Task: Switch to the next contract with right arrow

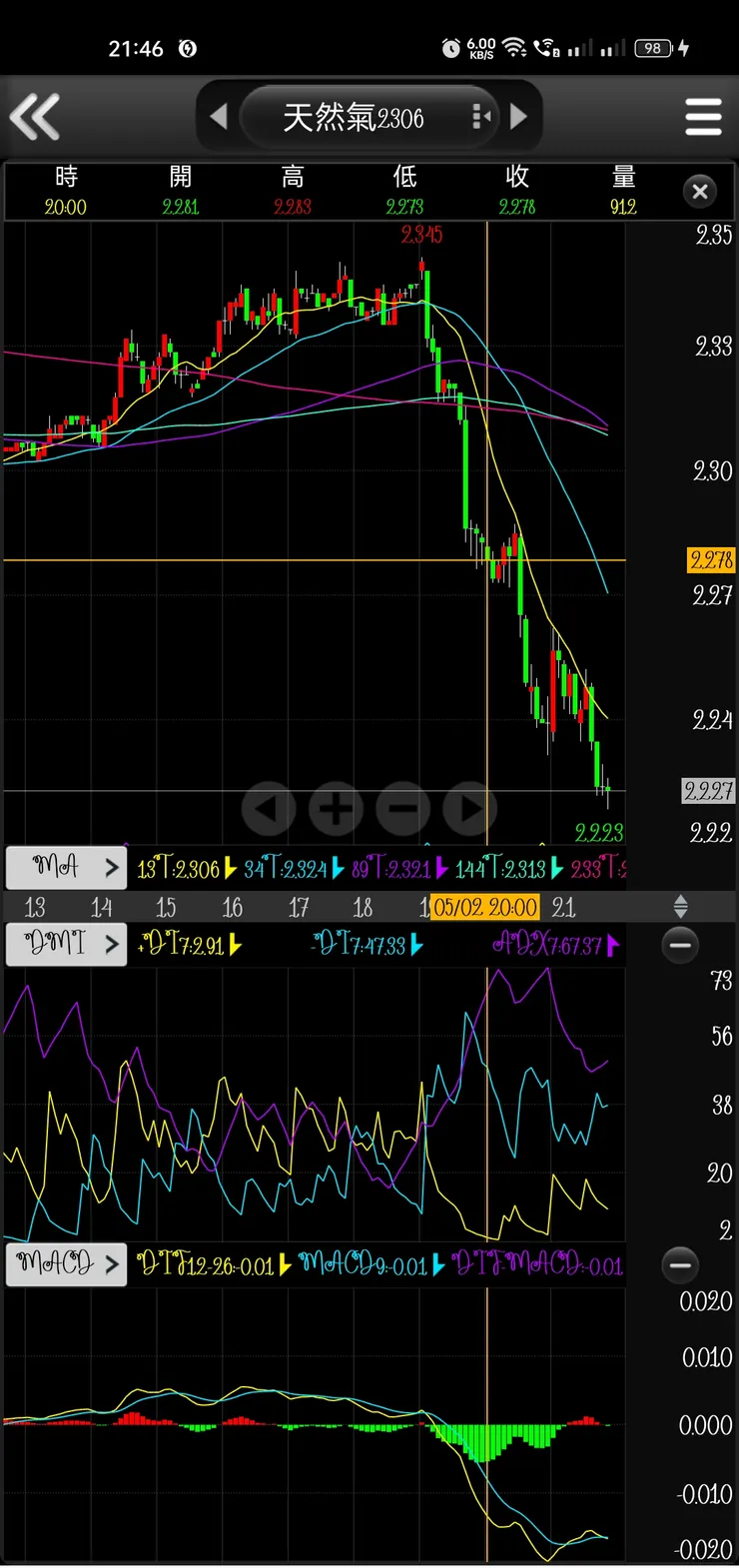Action: tap(518, 117)
